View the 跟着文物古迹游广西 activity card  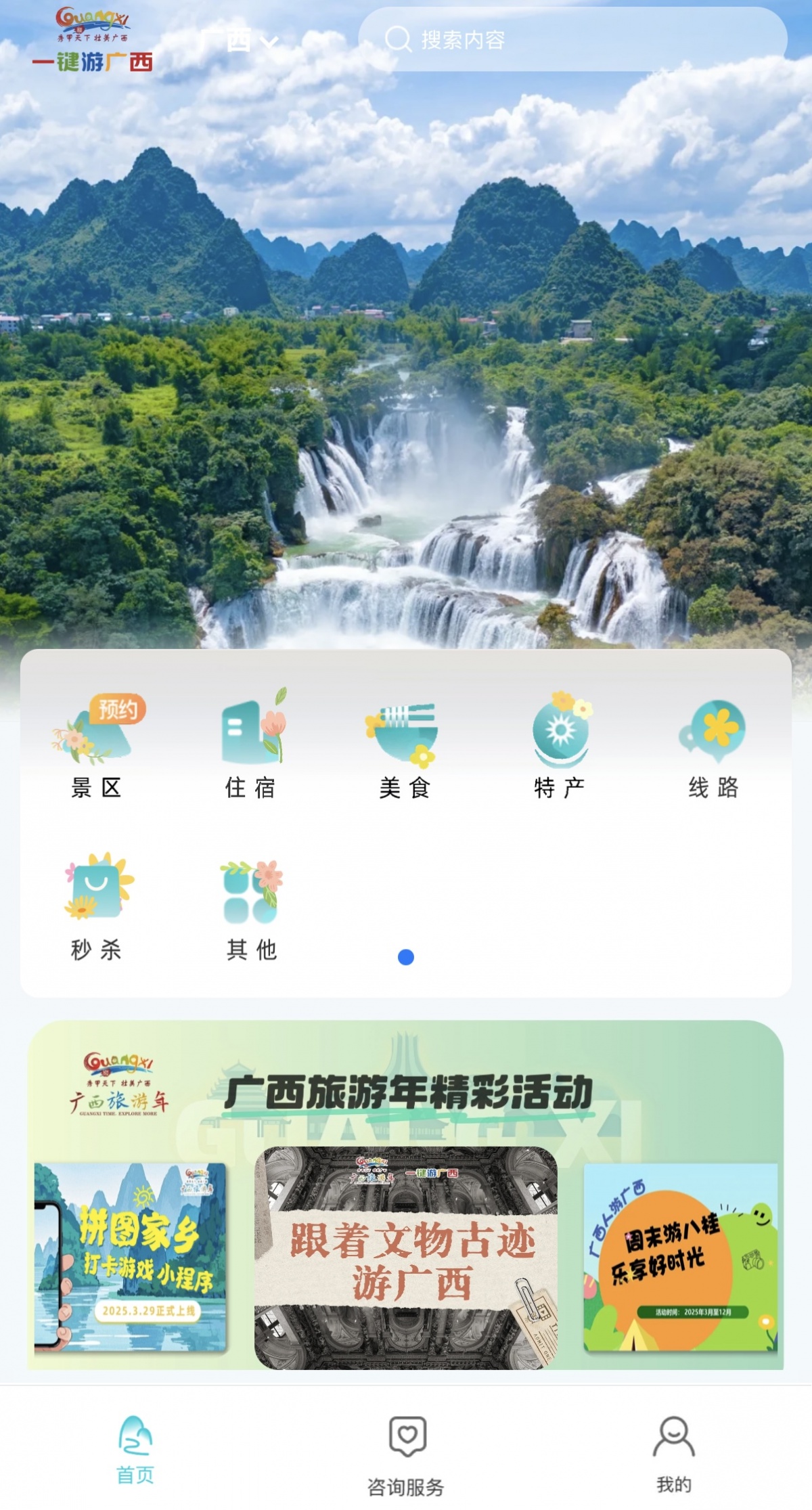(406, 1257)
